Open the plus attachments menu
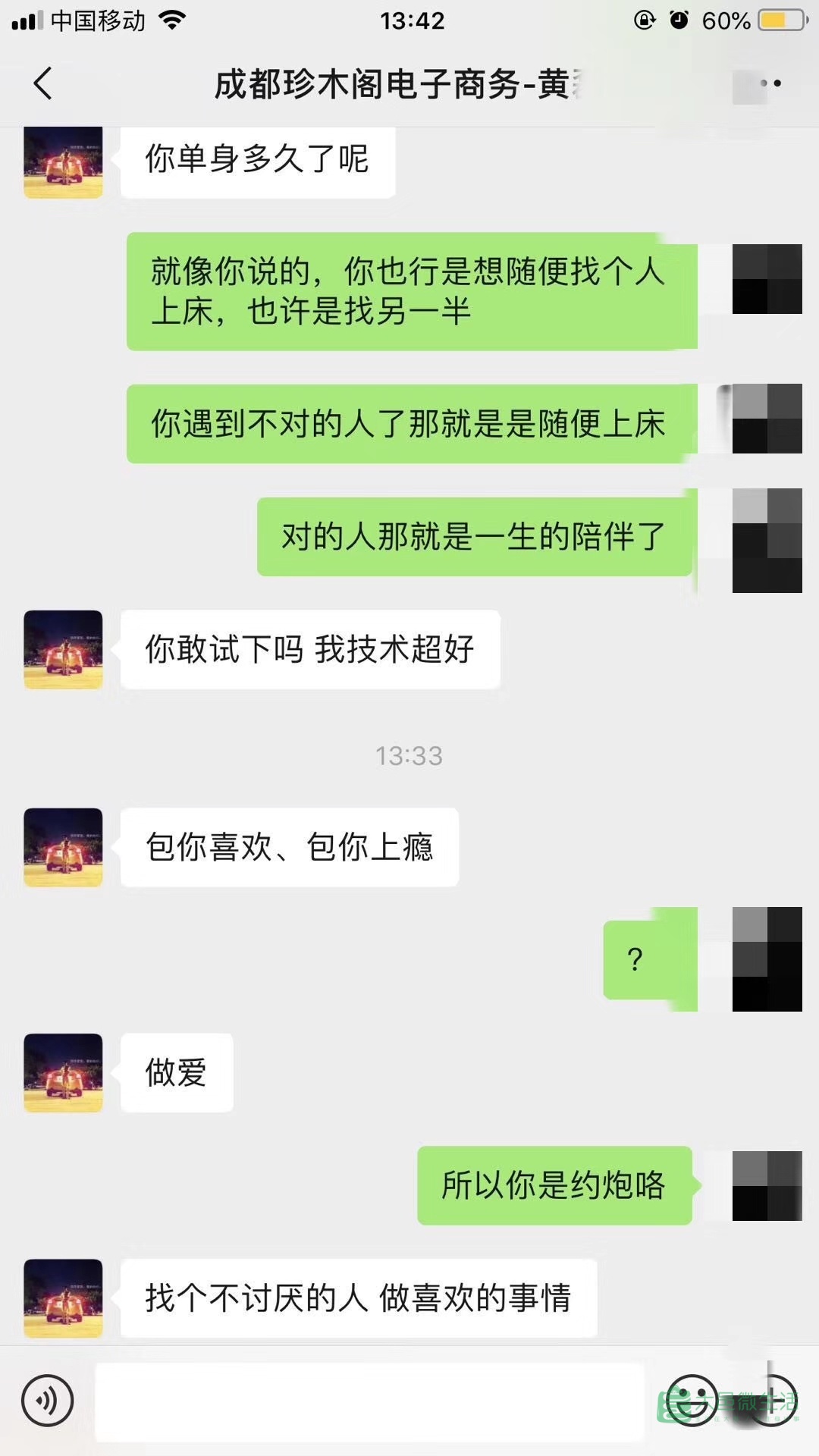The image size is (819, 1456). [x=771, y=1400]
